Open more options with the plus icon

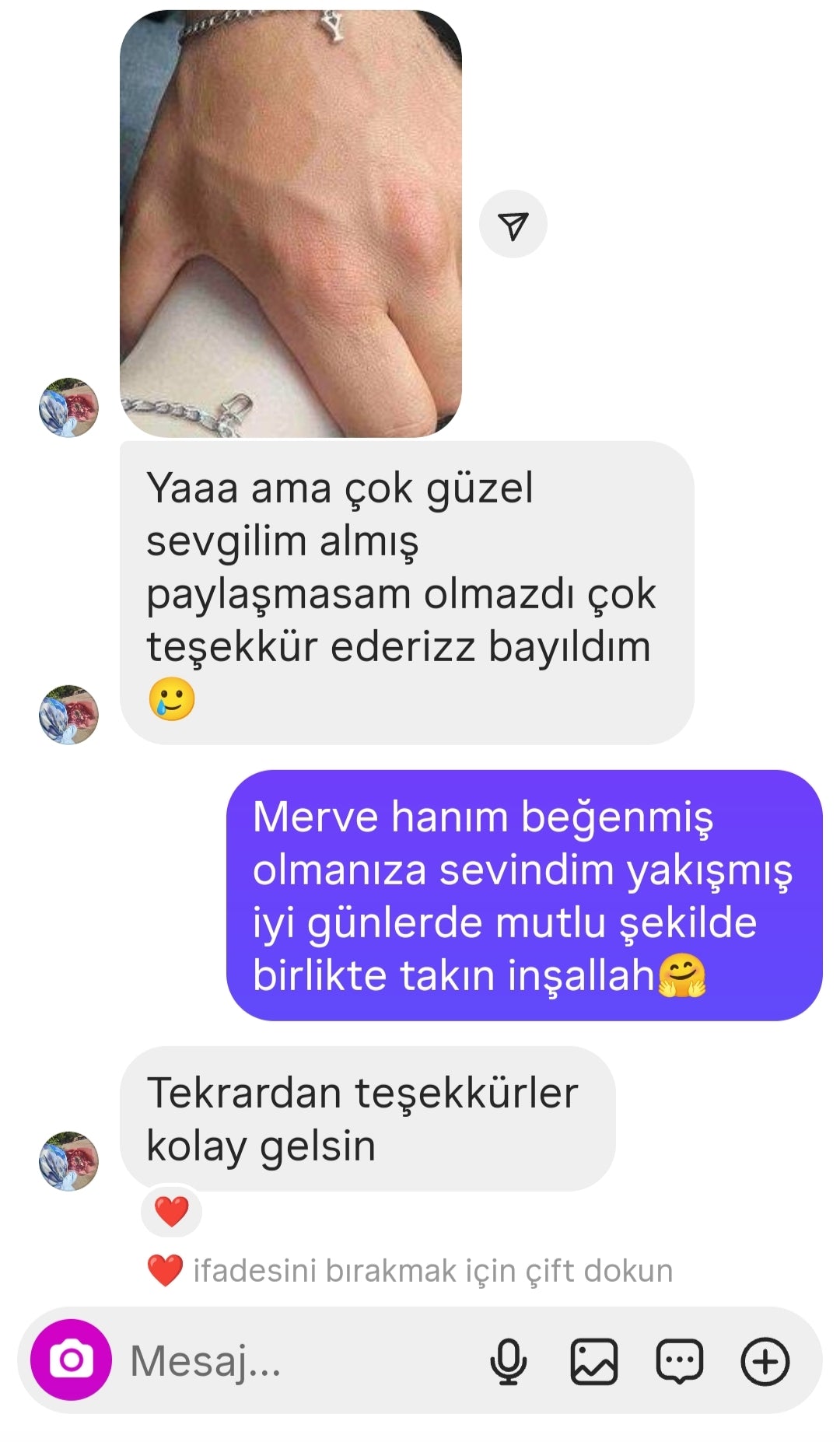765,1361
